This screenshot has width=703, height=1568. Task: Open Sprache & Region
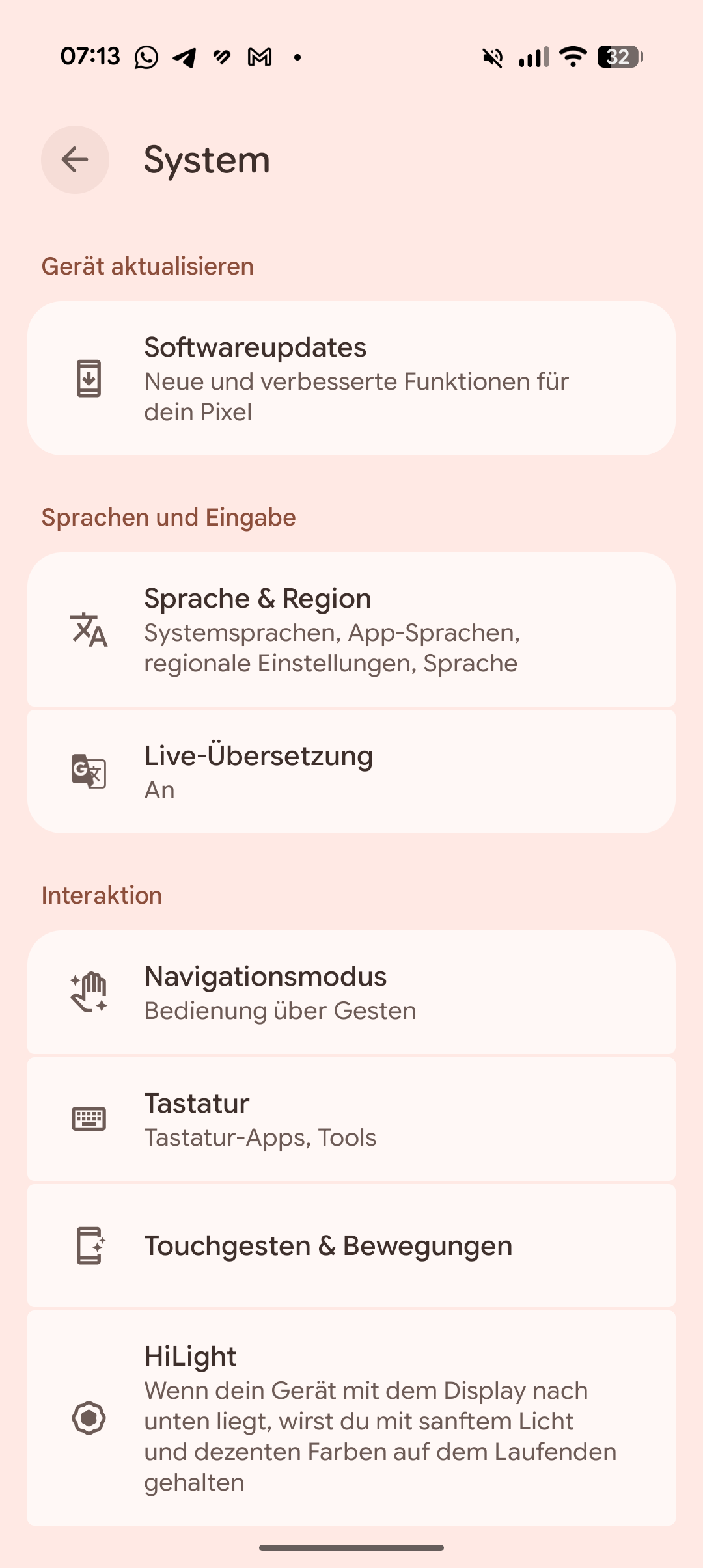(x=351, y=629)
